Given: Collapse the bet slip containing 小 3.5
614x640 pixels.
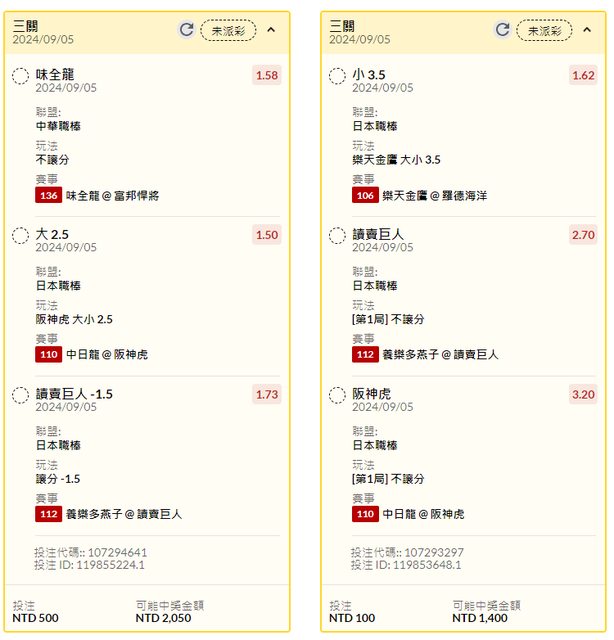Looking at the screenshot, I should pyautogui.click(x=587, y=30).
